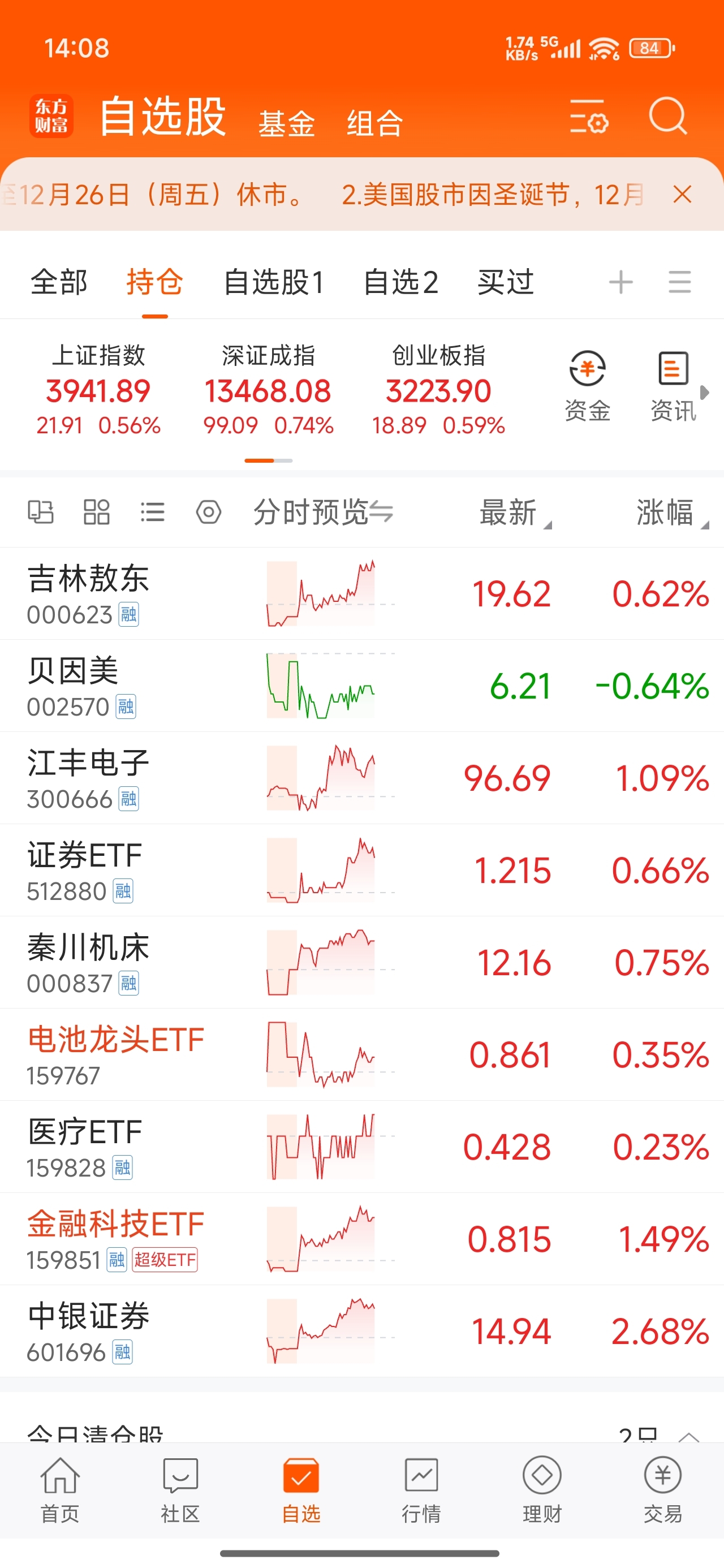Sort the list by 涨幅
Viewport: 724px width, 1568px height.
pyautogui.click(x=667, y=512)
